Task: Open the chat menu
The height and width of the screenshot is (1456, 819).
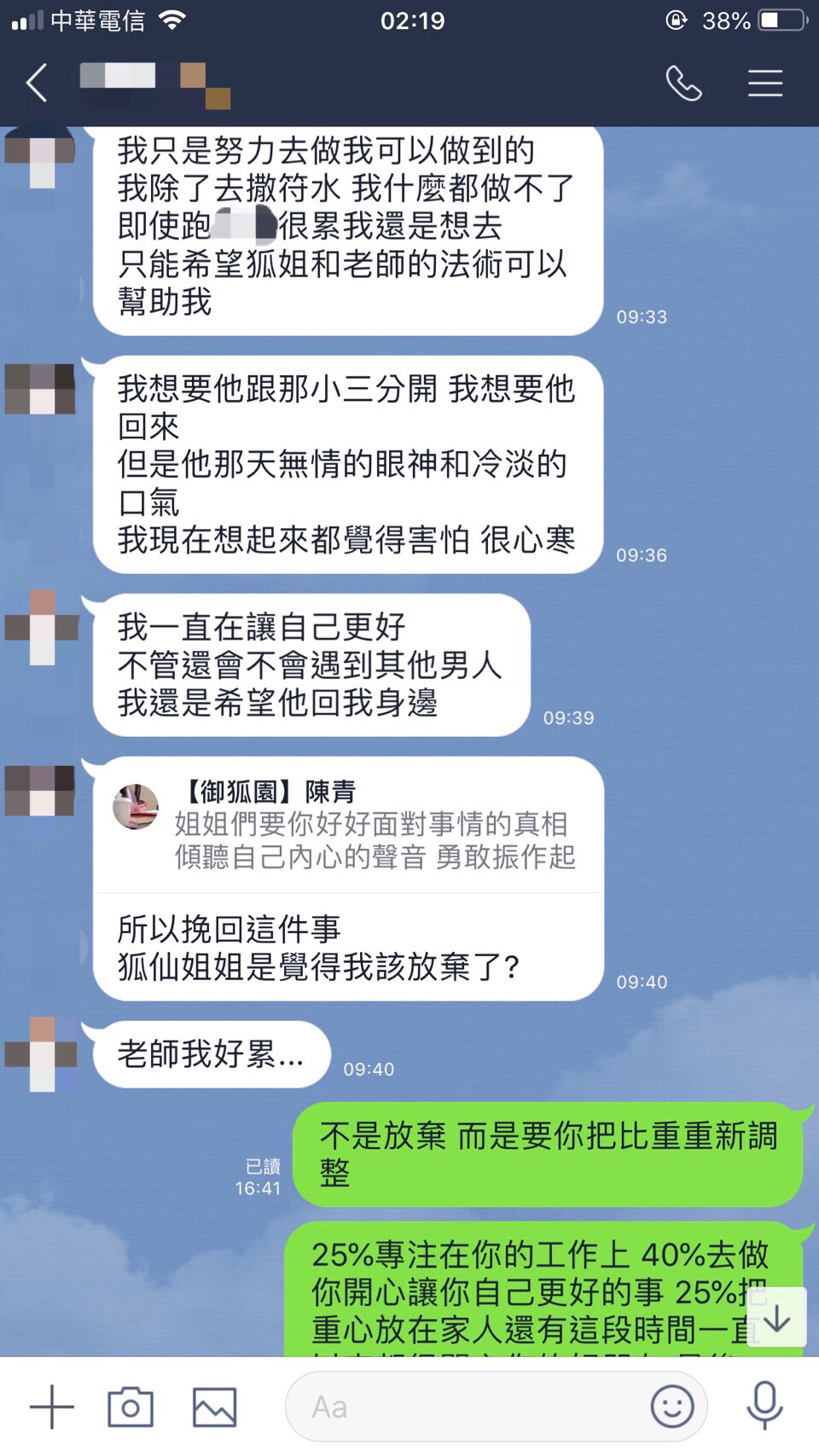Action: [x=765, y=84]
